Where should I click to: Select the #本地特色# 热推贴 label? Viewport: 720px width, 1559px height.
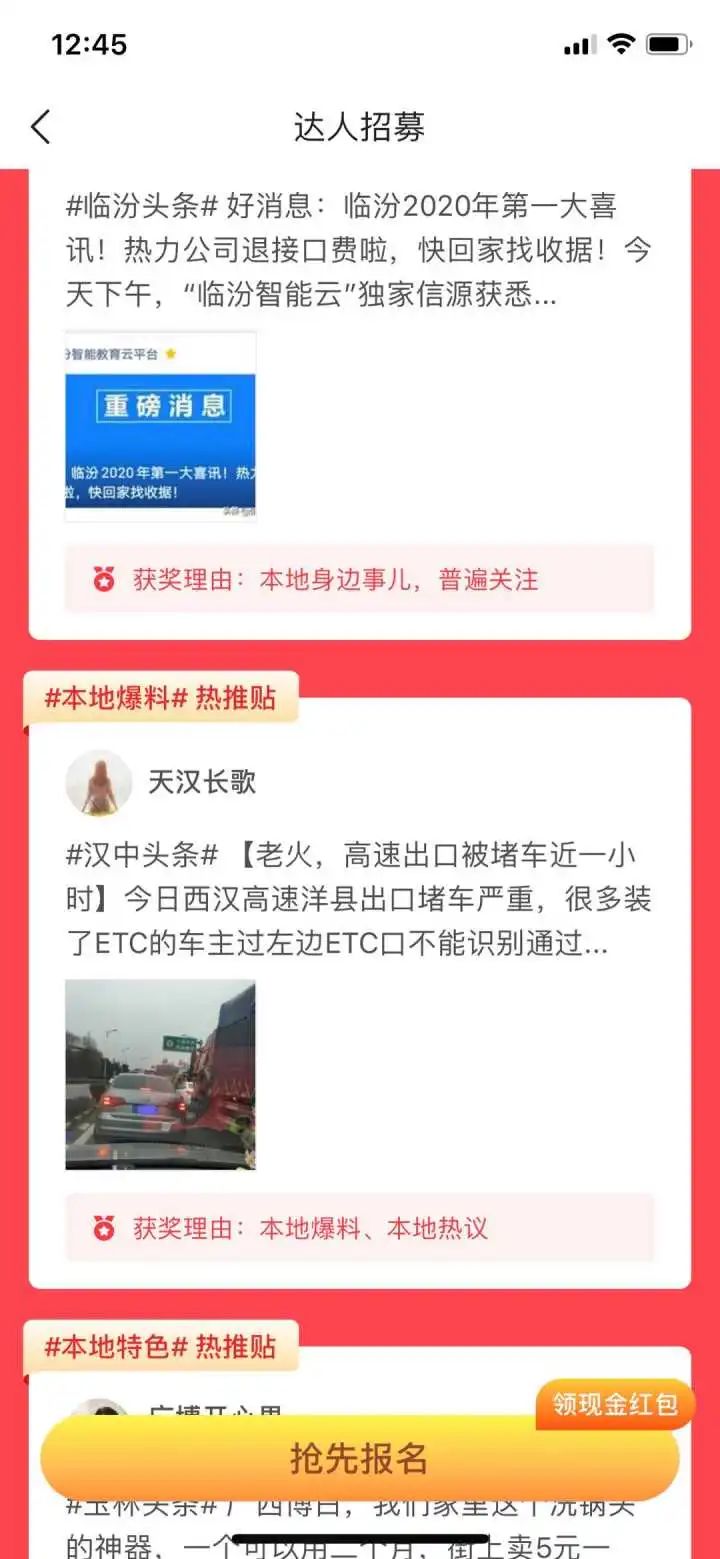coord(163,1347)
